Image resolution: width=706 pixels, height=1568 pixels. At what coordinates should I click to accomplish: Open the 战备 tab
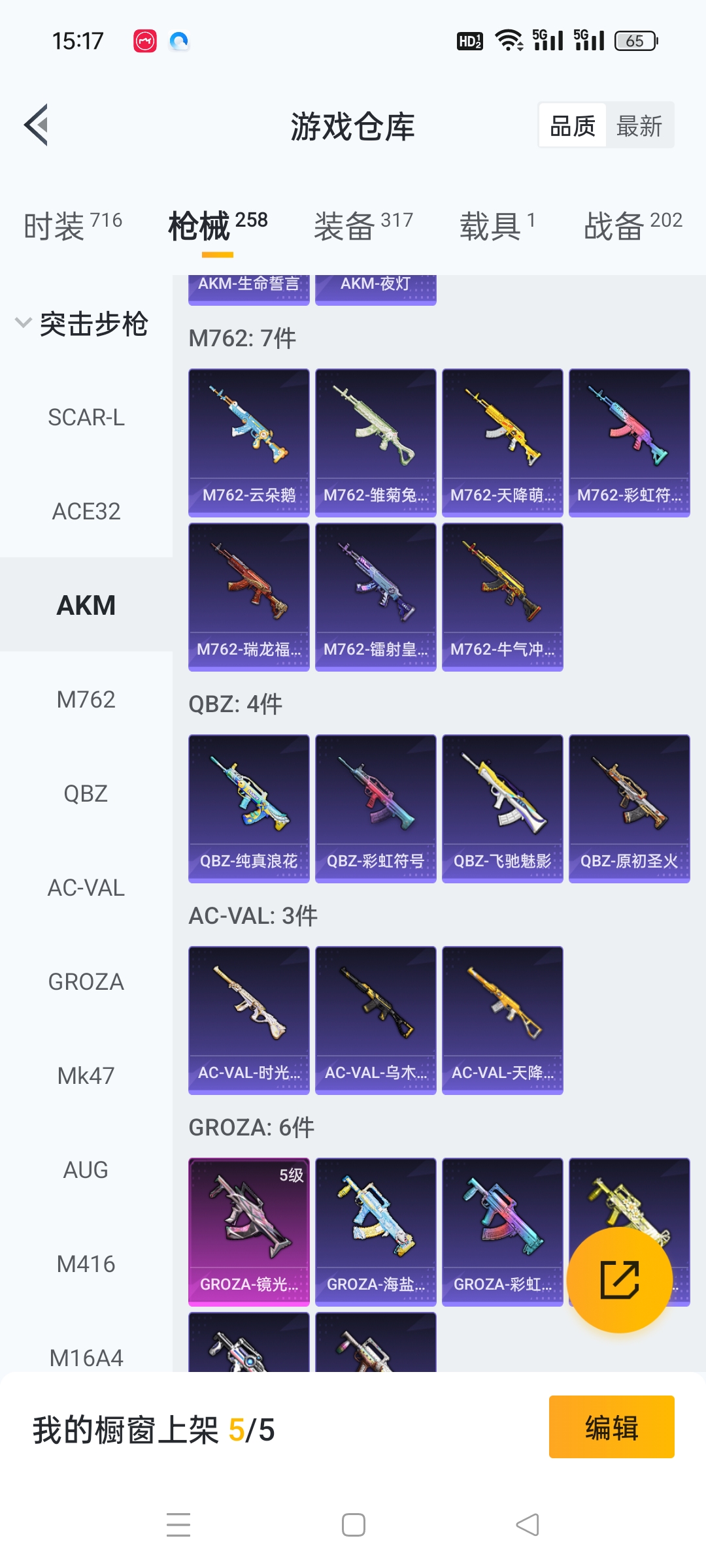tap(632, 226)
